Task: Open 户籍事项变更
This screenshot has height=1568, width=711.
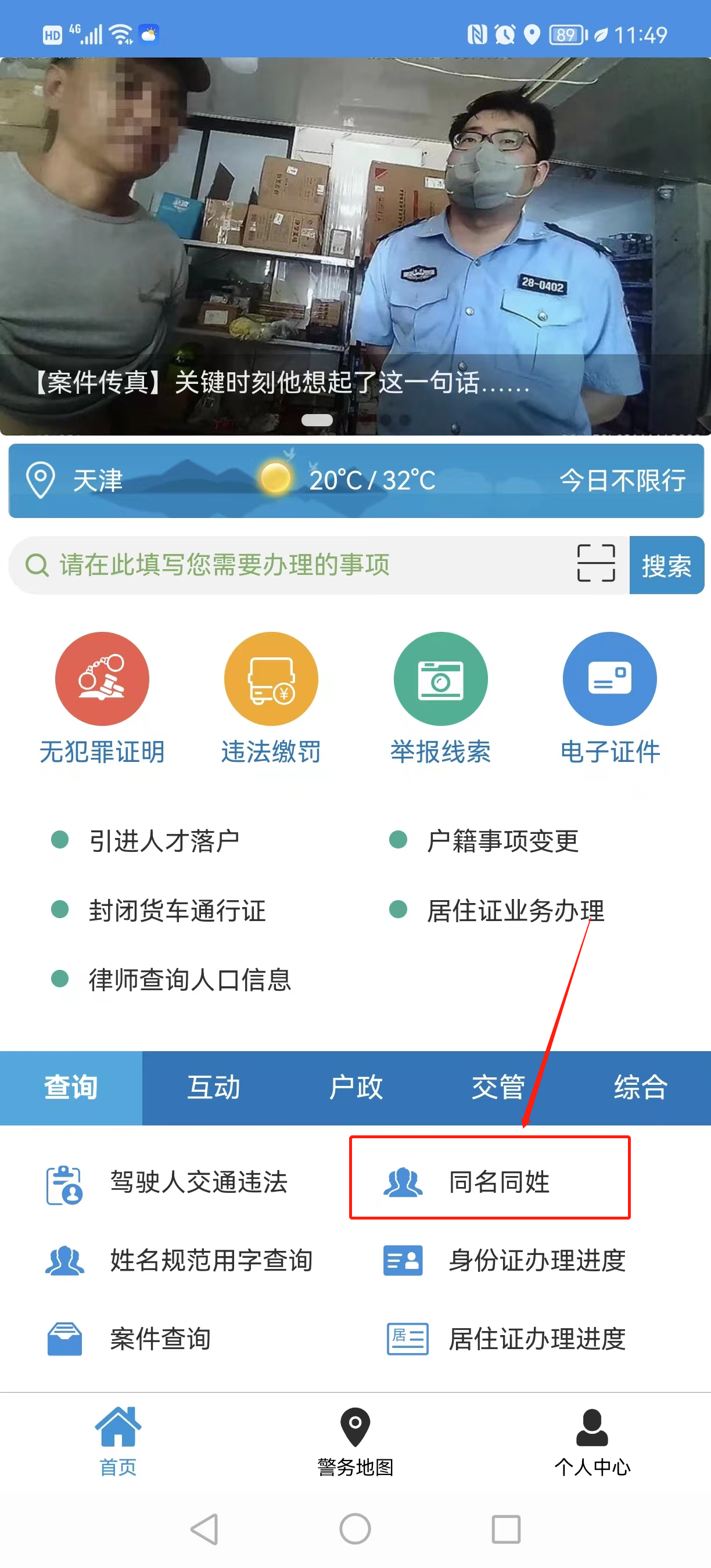Action: (x=502, y=841)
